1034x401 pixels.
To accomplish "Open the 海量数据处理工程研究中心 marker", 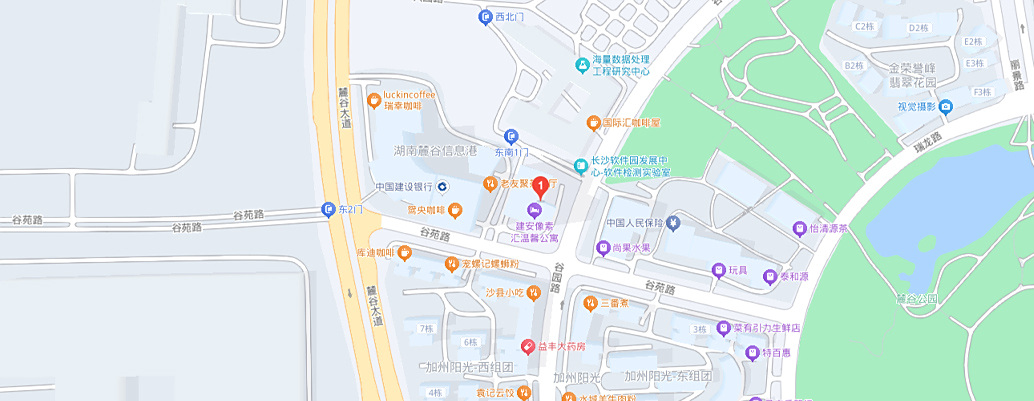I will [582, 65].
